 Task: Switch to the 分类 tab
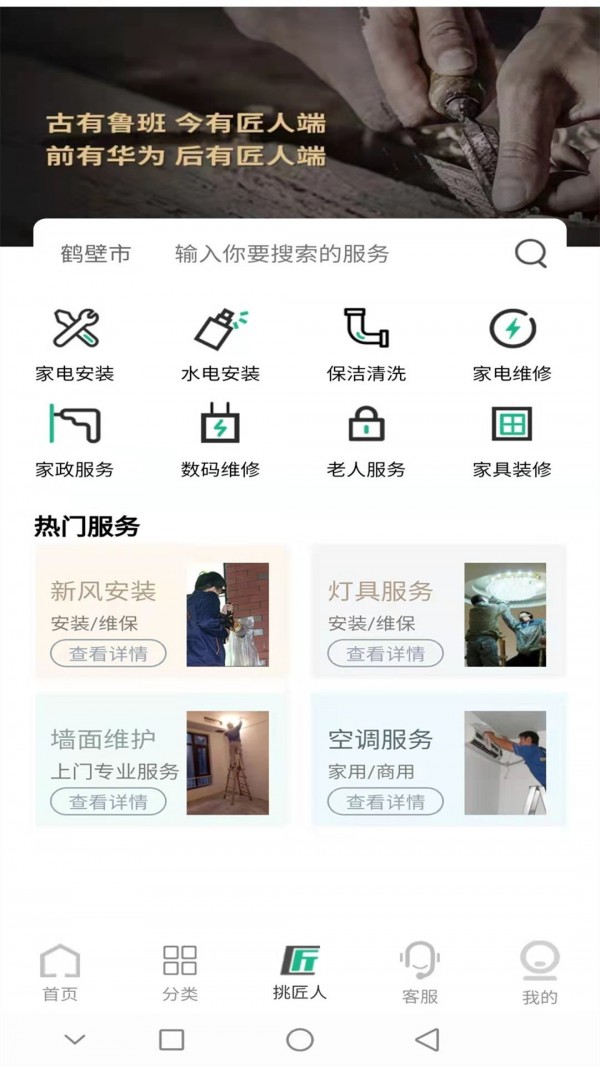[180, 973]
